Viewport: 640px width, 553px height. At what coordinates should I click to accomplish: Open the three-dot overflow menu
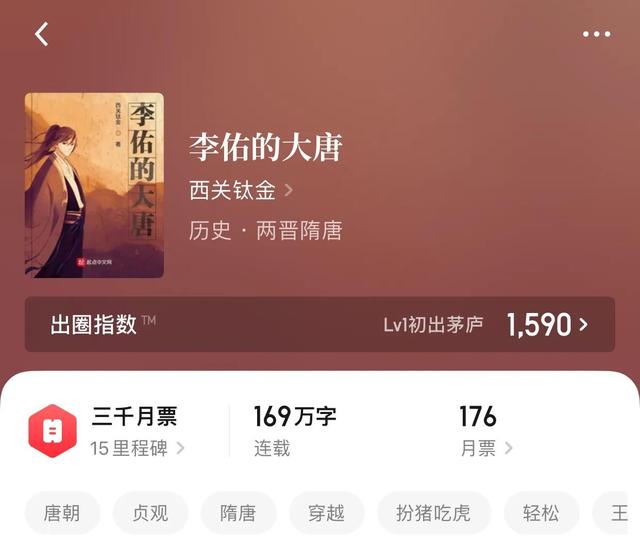pyautogui.click(x=596, y=34)
